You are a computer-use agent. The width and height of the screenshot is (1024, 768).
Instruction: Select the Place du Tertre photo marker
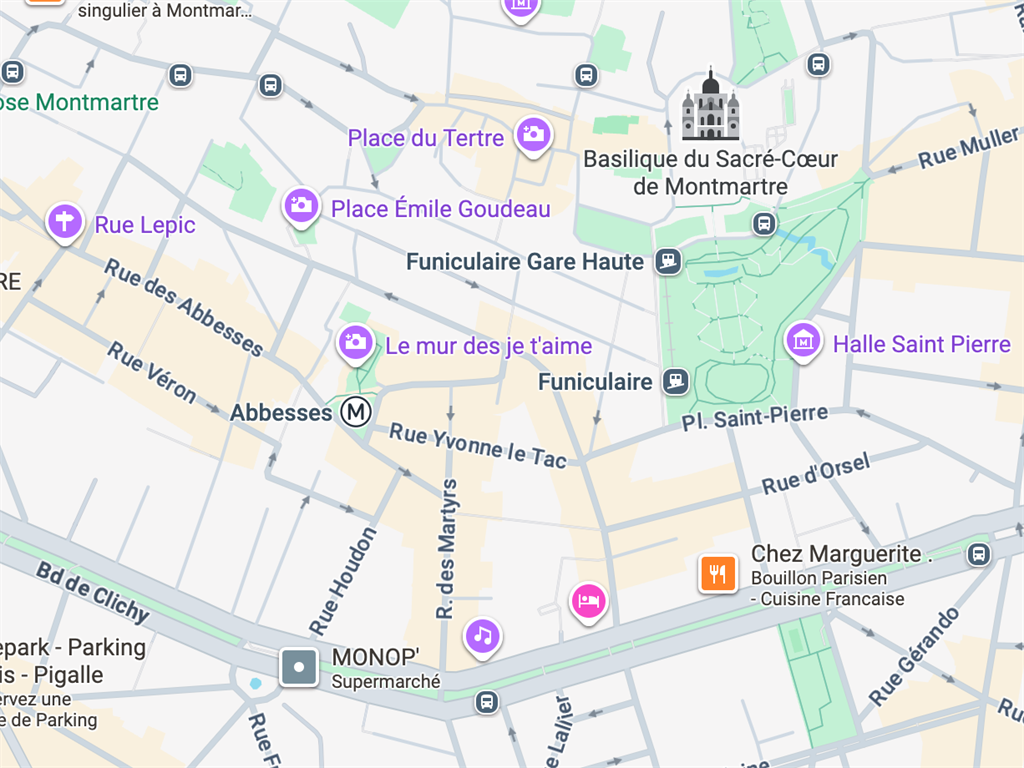click(533, 135)
